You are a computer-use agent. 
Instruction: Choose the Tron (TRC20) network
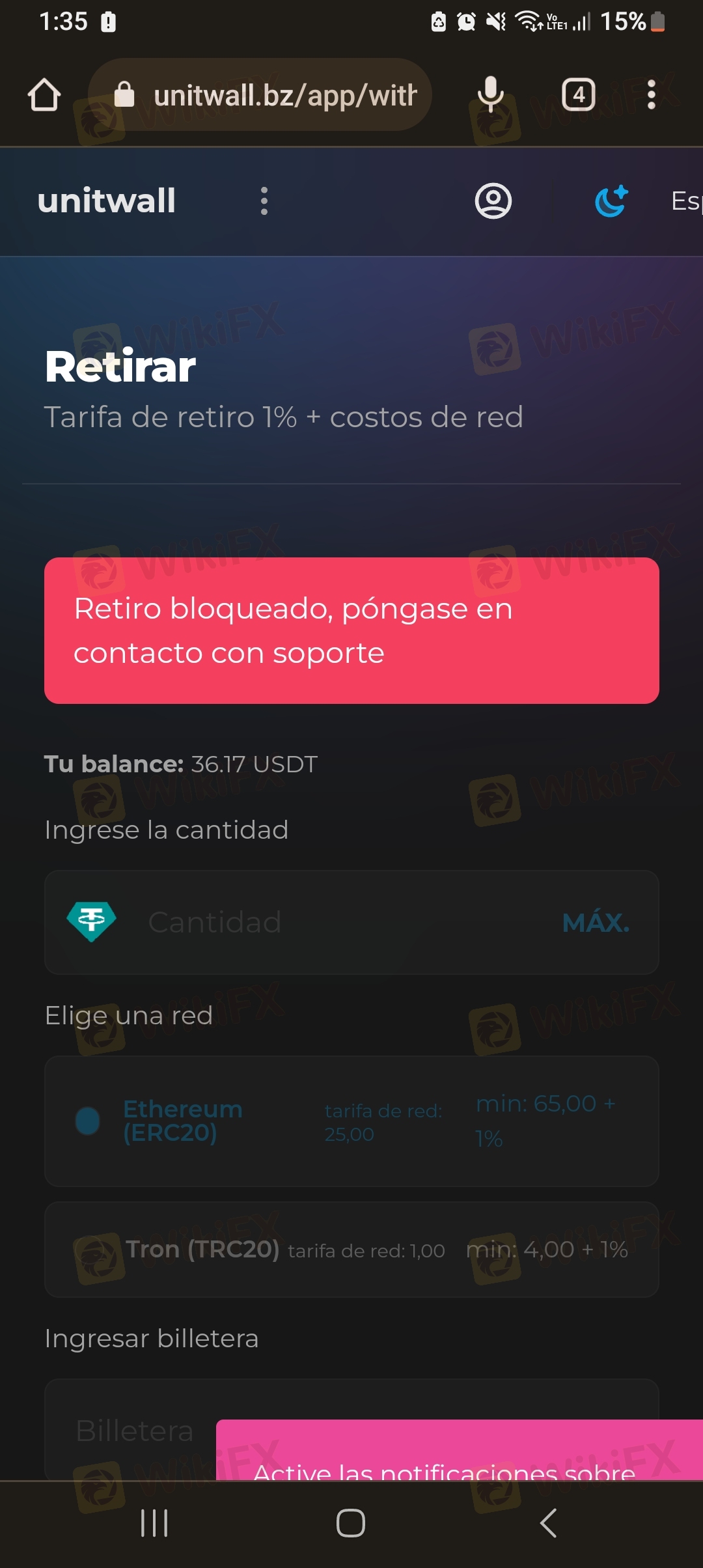click(x=351, y=1250)
